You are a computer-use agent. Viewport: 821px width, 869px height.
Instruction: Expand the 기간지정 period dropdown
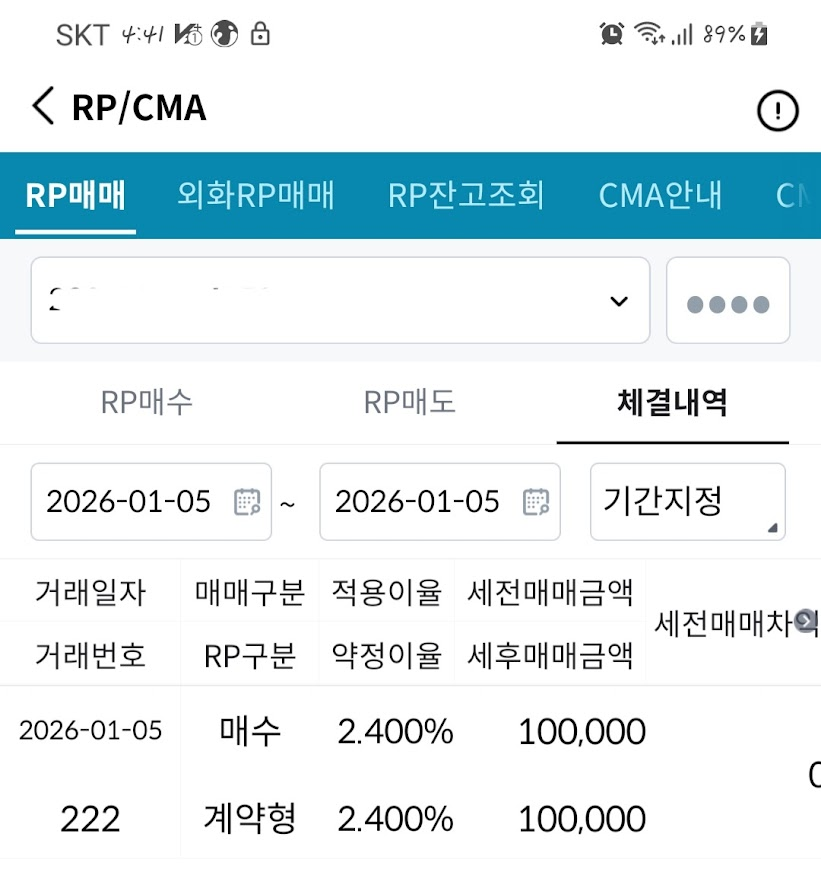click(x=687, y=502)
